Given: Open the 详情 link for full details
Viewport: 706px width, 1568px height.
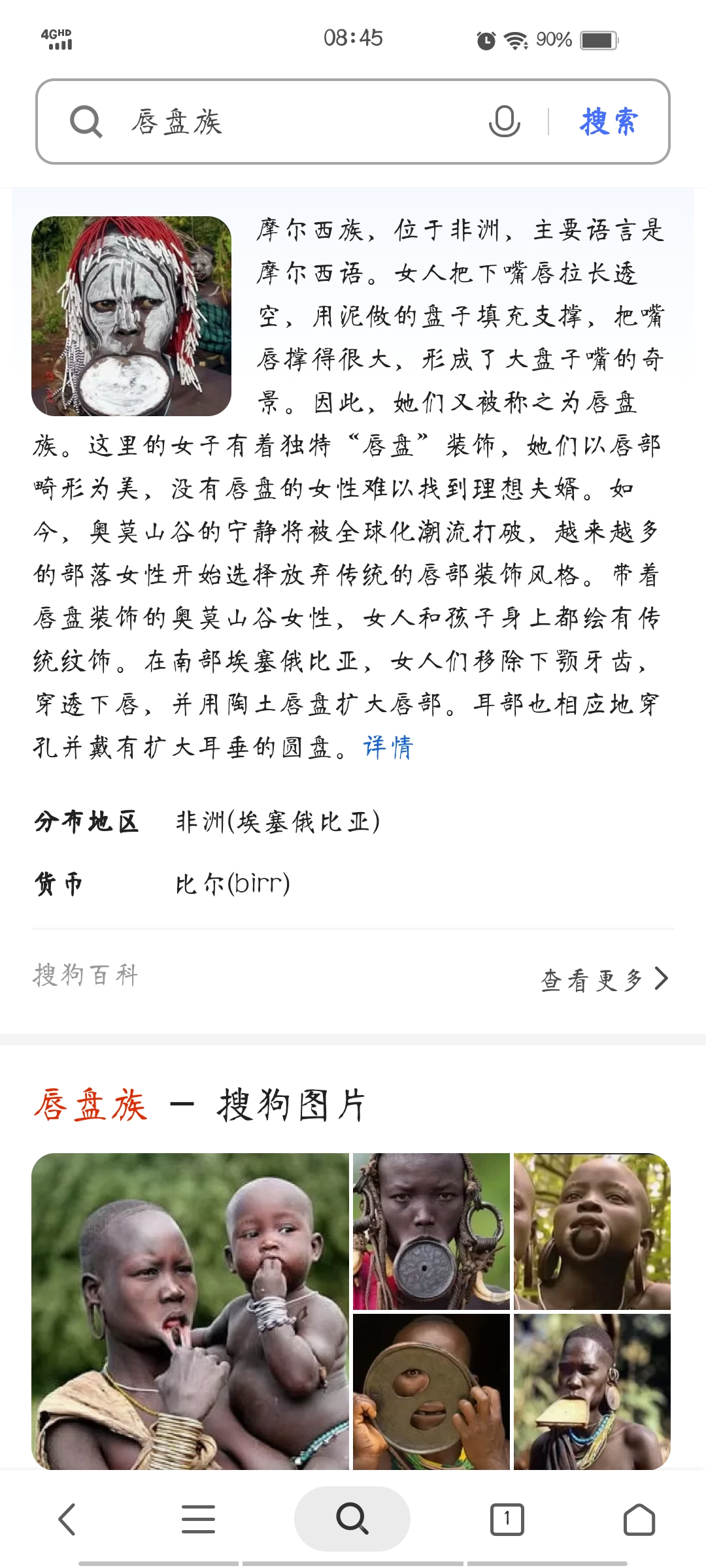Looking at the screenshot, I should click(388, 747).
